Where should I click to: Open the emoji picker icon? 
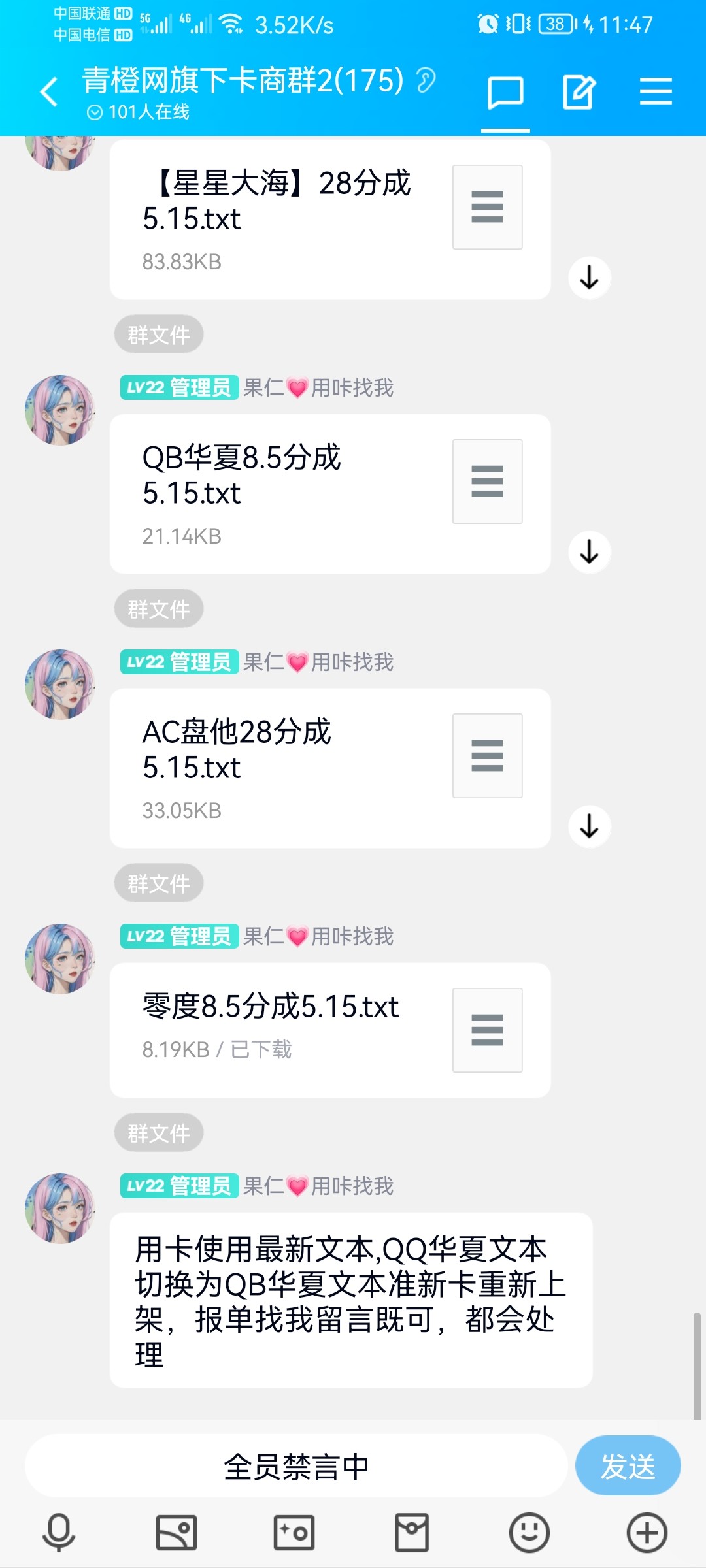point(529,1532)
